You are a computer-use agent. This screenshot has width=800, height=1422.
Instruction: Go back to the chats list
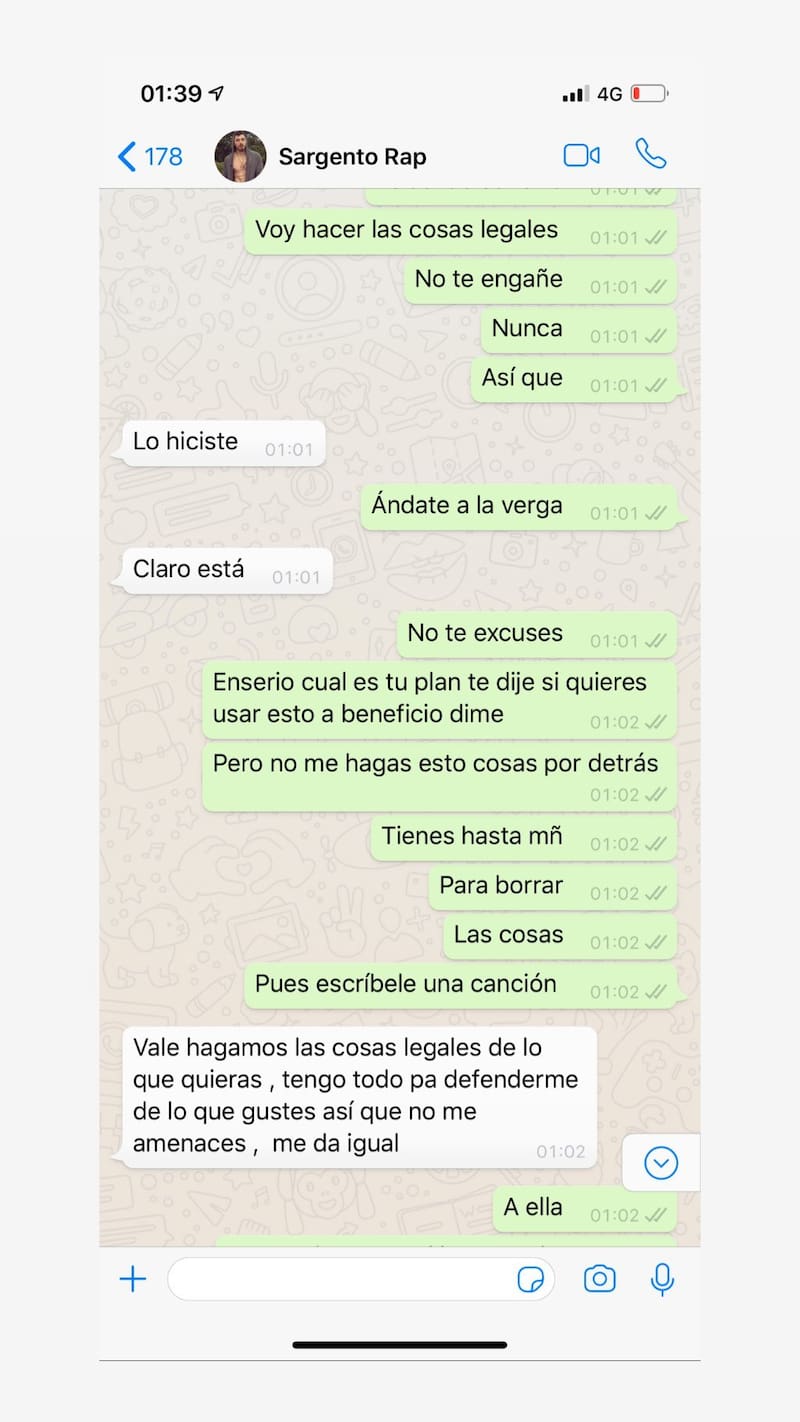pos(148,157)
